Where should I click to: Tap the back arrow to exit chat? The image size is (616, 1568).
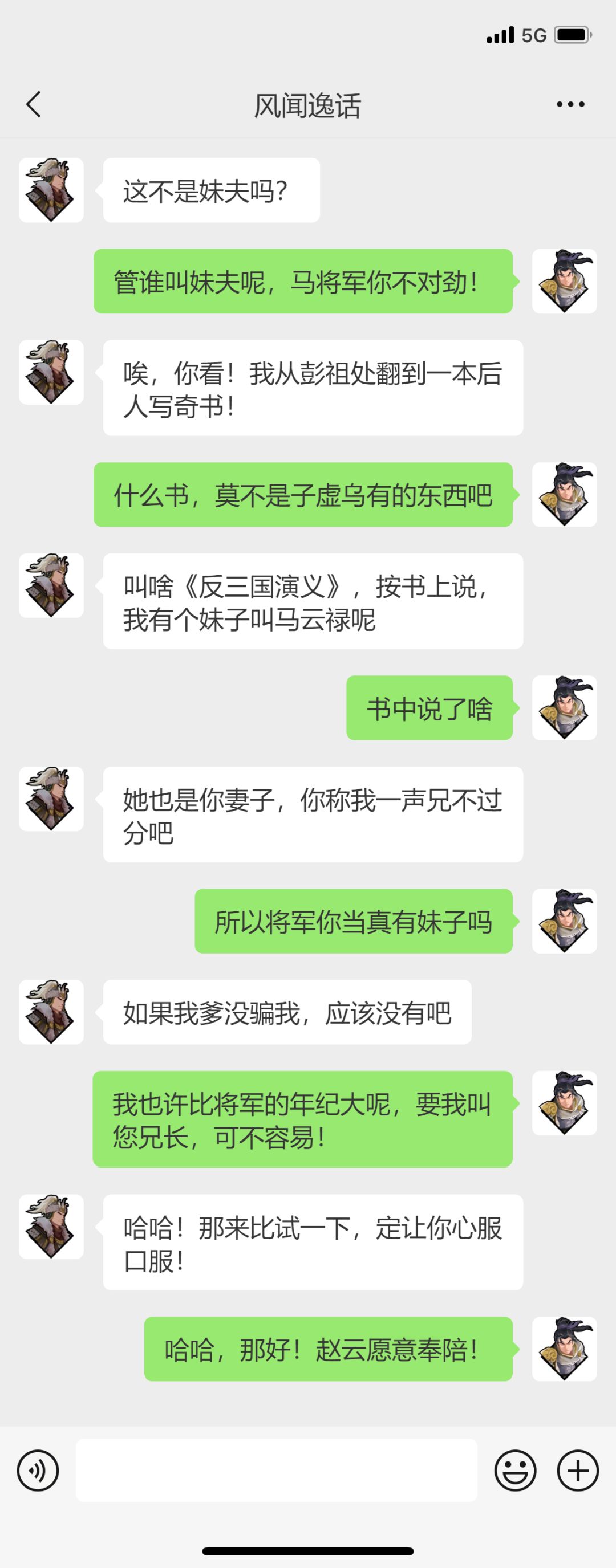pyautogui.click(x=34, y=104)
